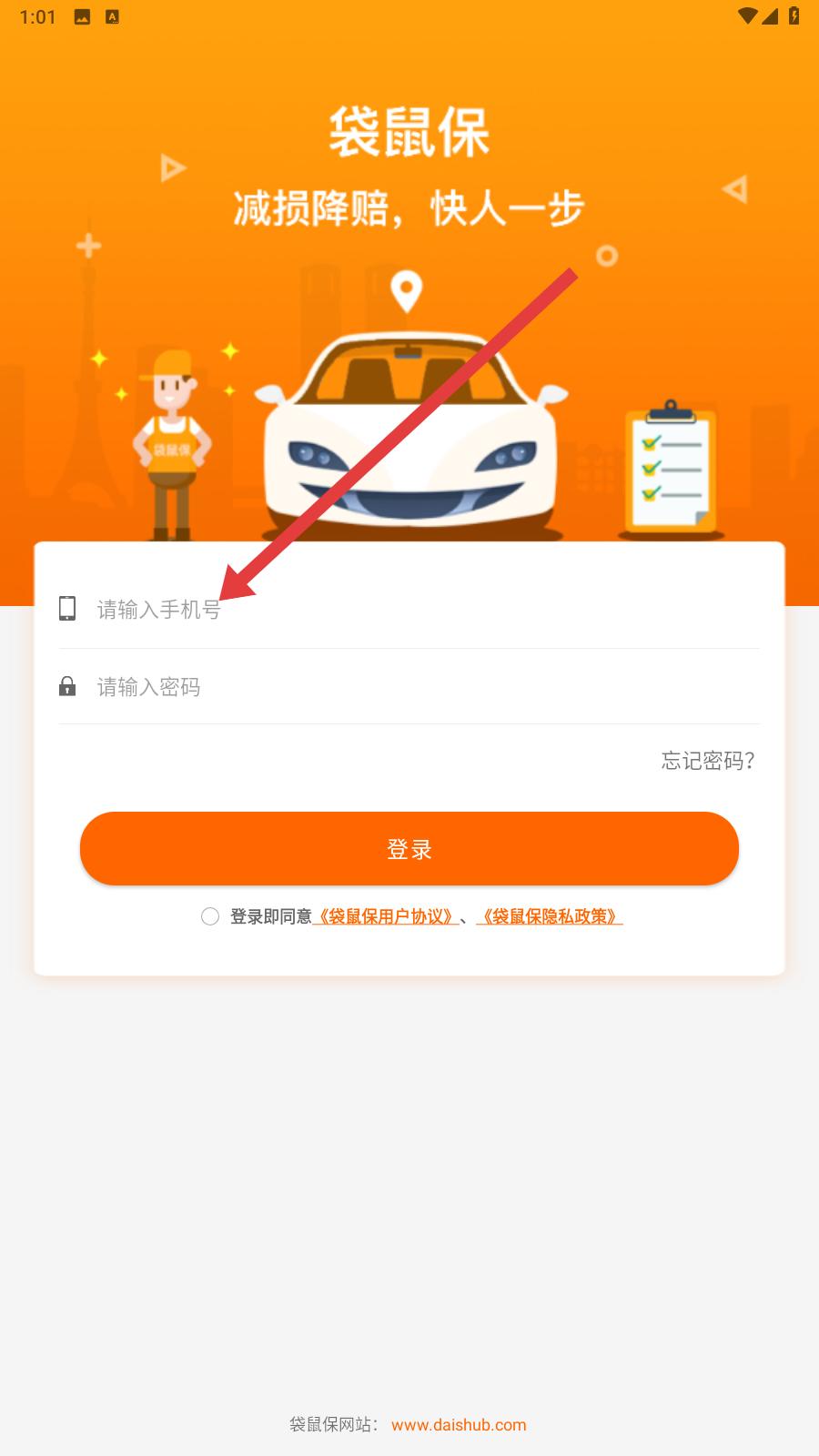
Task: Open the 袋鼠保用户协议 user agreement
Action: (386, 916)
